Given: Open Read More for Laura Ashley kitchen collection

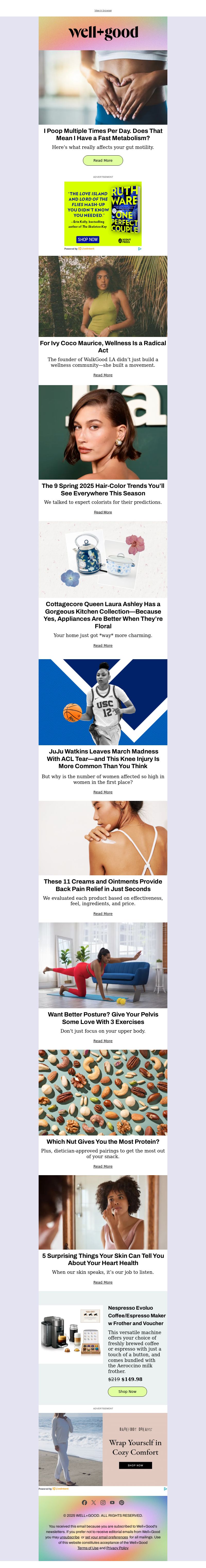Looking at the screenshot, I should pos(103,645).
